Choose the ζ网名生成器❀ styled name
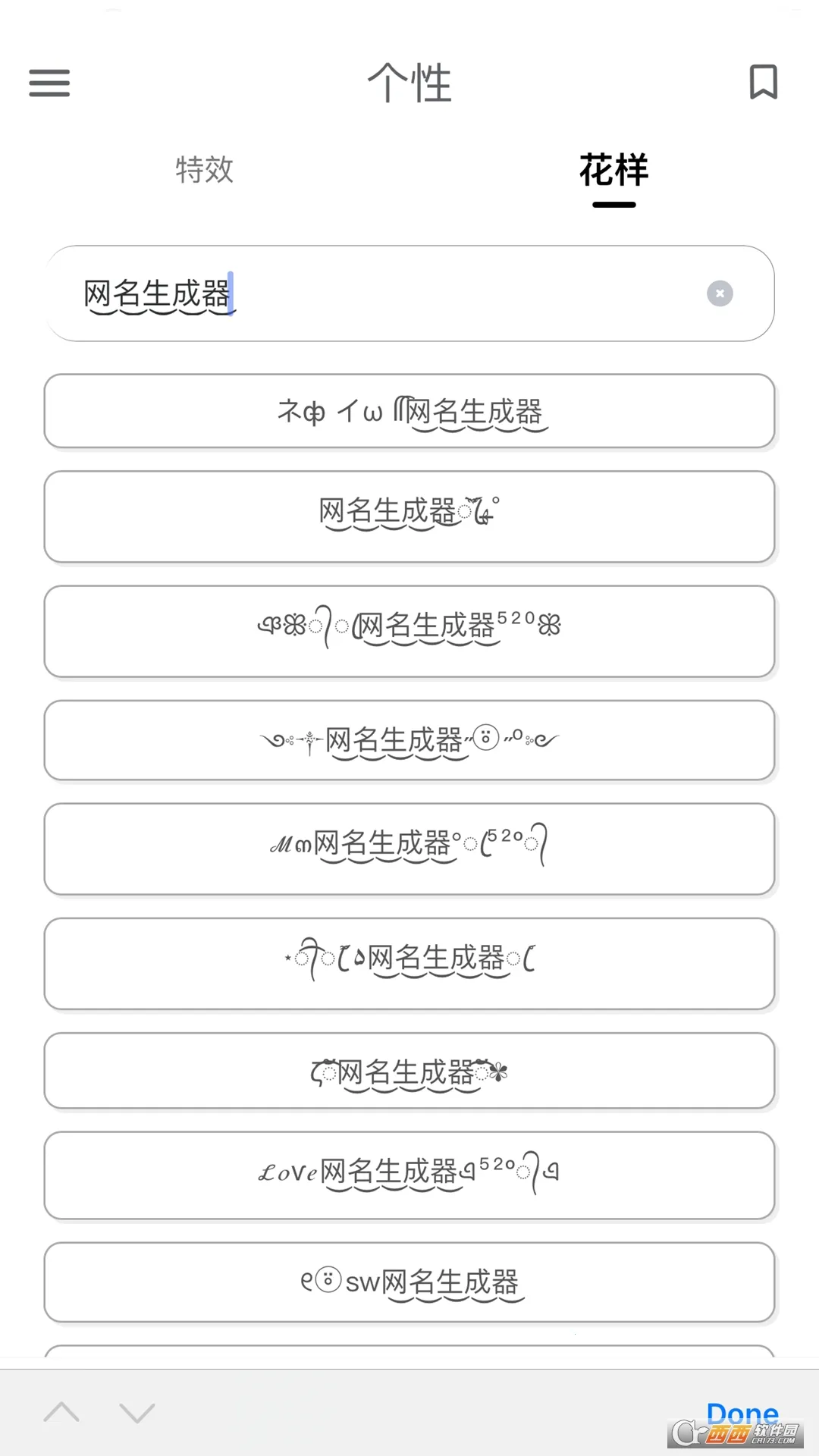Image resolution: width=819 pixels, height=1456 pixels. point(409,1072)
